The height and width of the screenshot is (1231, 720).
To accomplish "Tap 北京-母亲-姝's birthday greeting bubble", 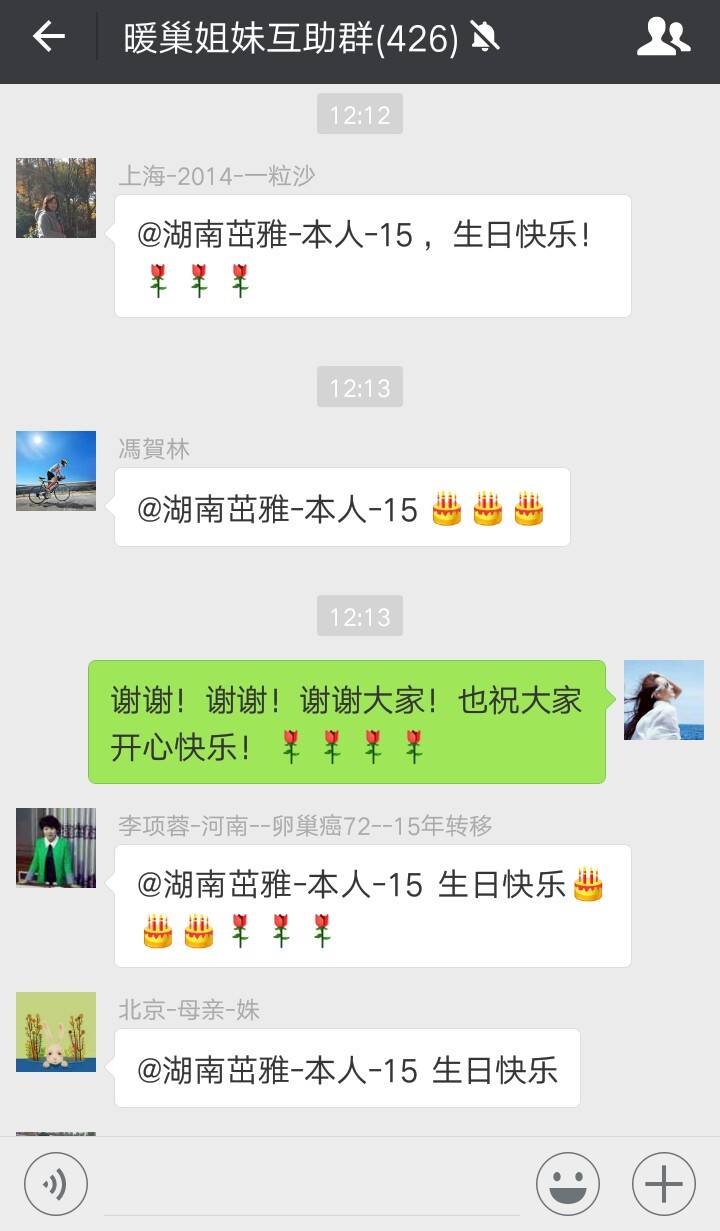I will pos(346,1069).
